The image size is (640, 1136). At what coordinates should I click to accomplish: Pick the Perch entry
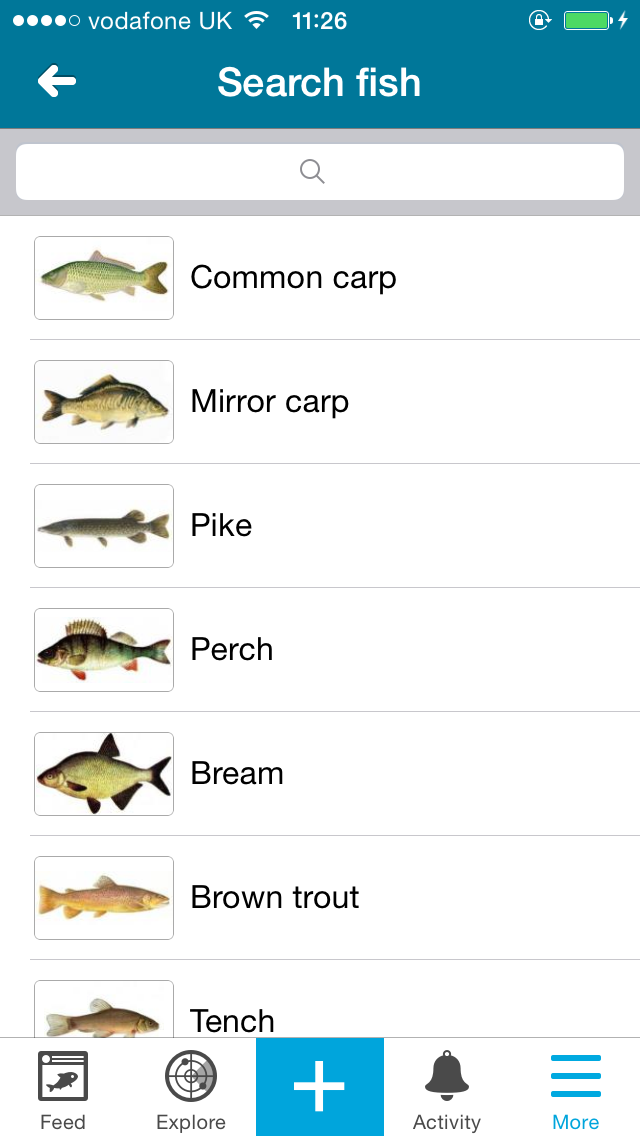point(320,649)
